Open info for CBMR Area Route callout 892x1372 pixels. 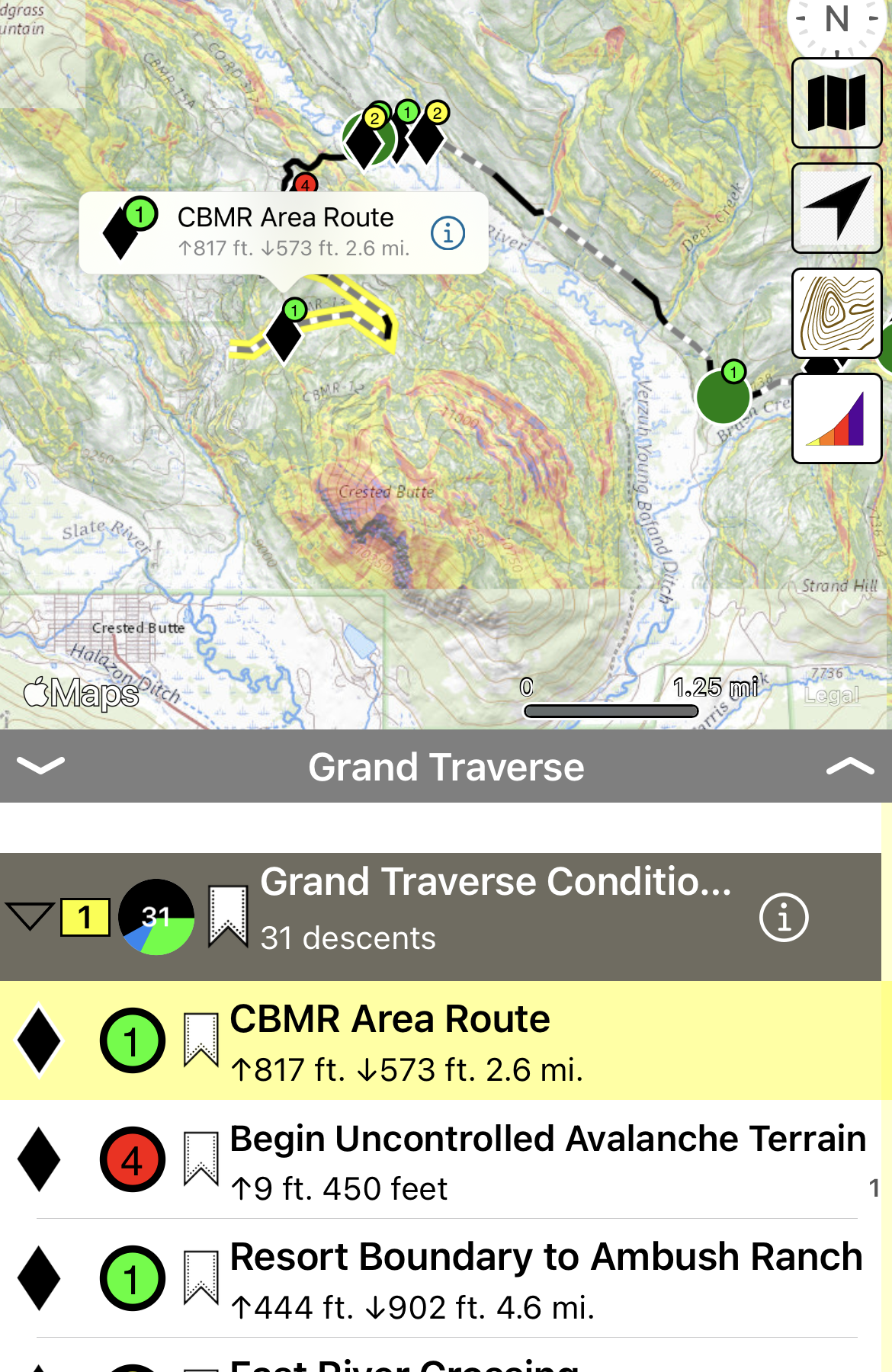coord(448,232)
